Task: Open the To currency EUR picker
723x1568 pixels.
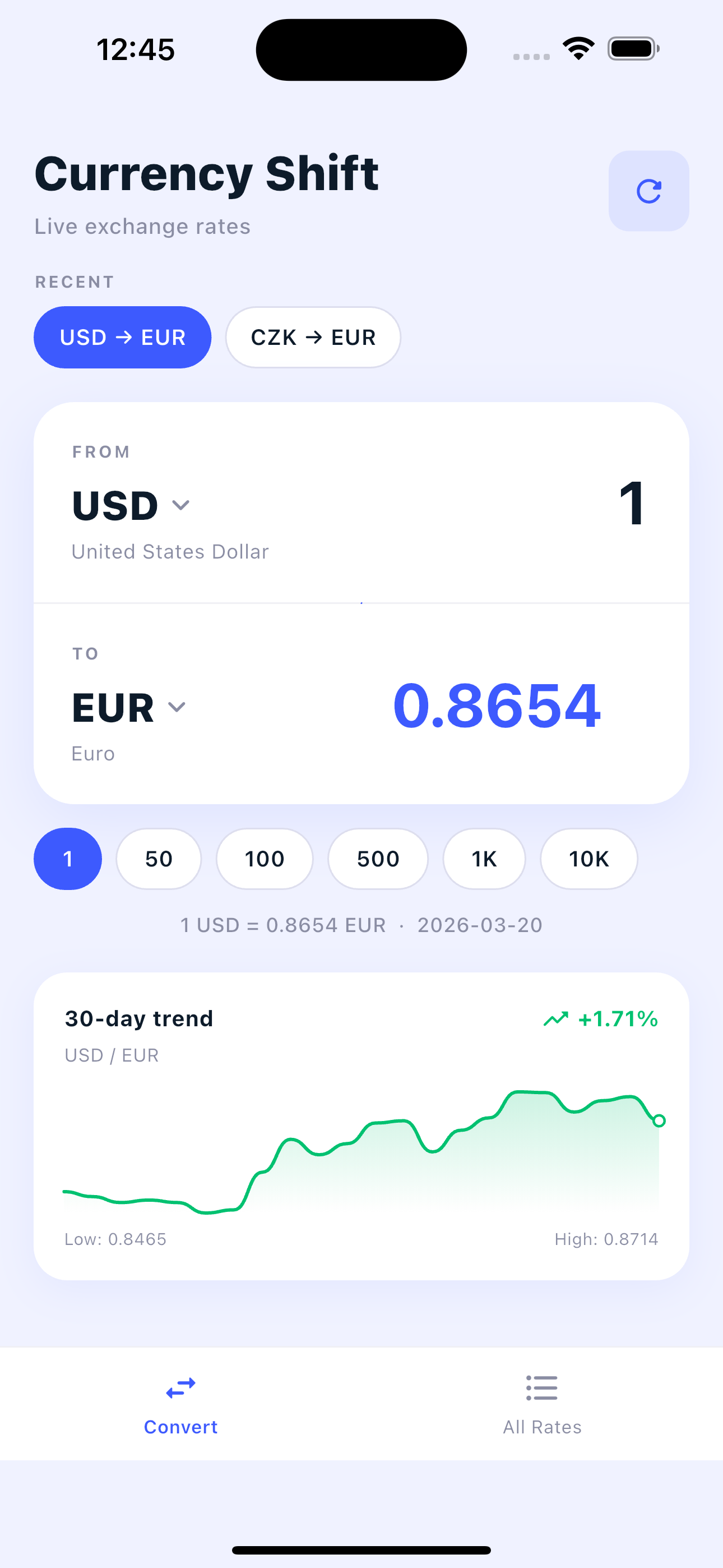Action: (x=128, y=707)
